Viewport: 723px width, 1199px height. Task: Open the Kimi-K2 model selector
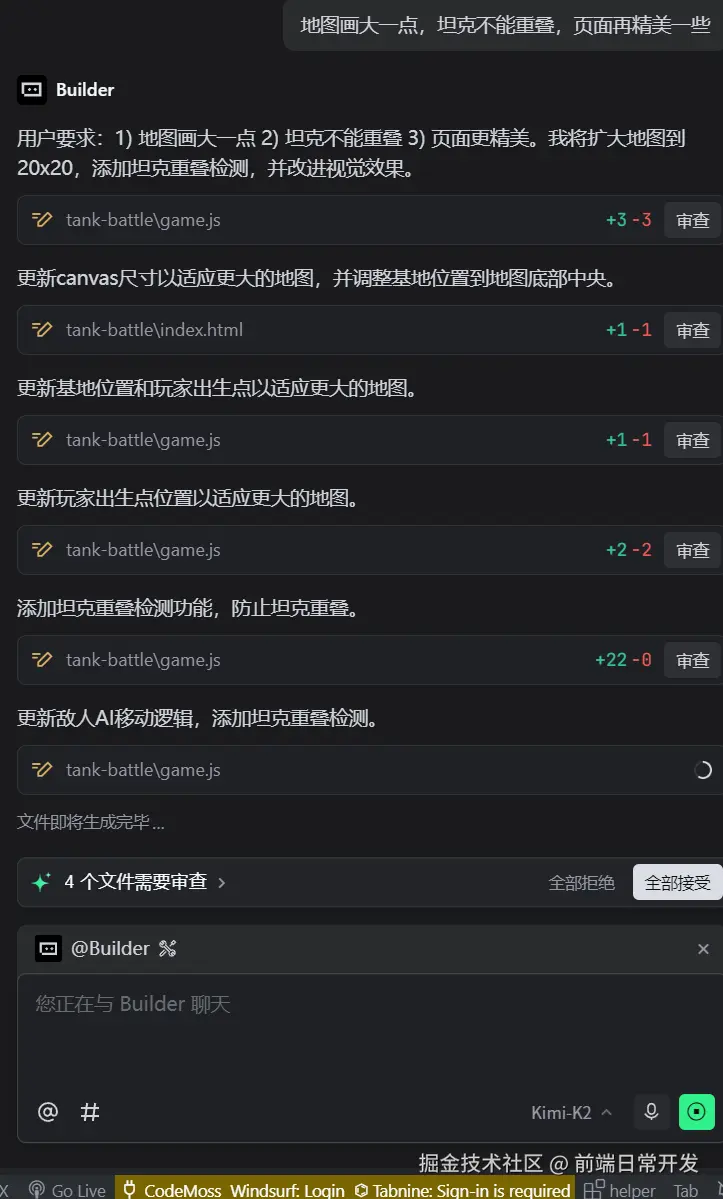(572, 1112)
